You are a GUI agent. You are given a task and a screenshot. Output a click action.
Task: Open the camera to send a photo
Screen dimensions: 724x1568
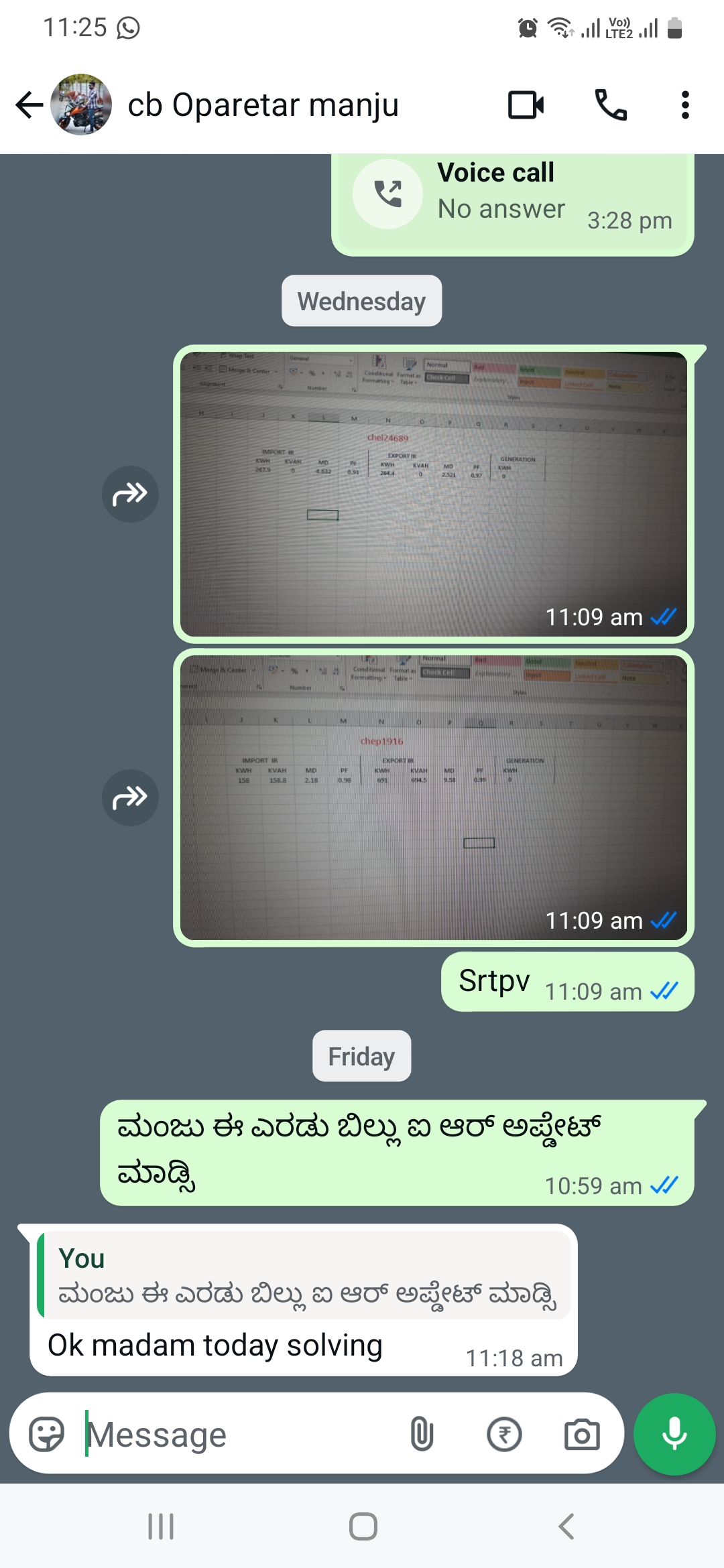[x=582, y=1435]
